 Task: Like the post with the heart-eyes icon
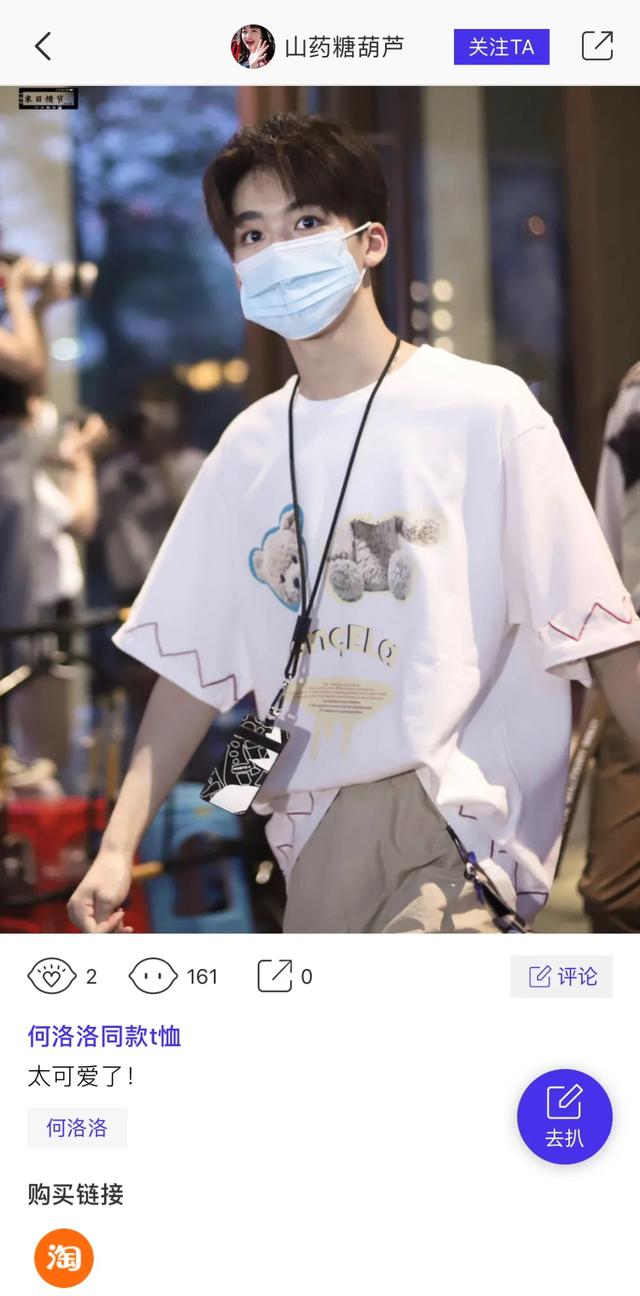(52, 976)
